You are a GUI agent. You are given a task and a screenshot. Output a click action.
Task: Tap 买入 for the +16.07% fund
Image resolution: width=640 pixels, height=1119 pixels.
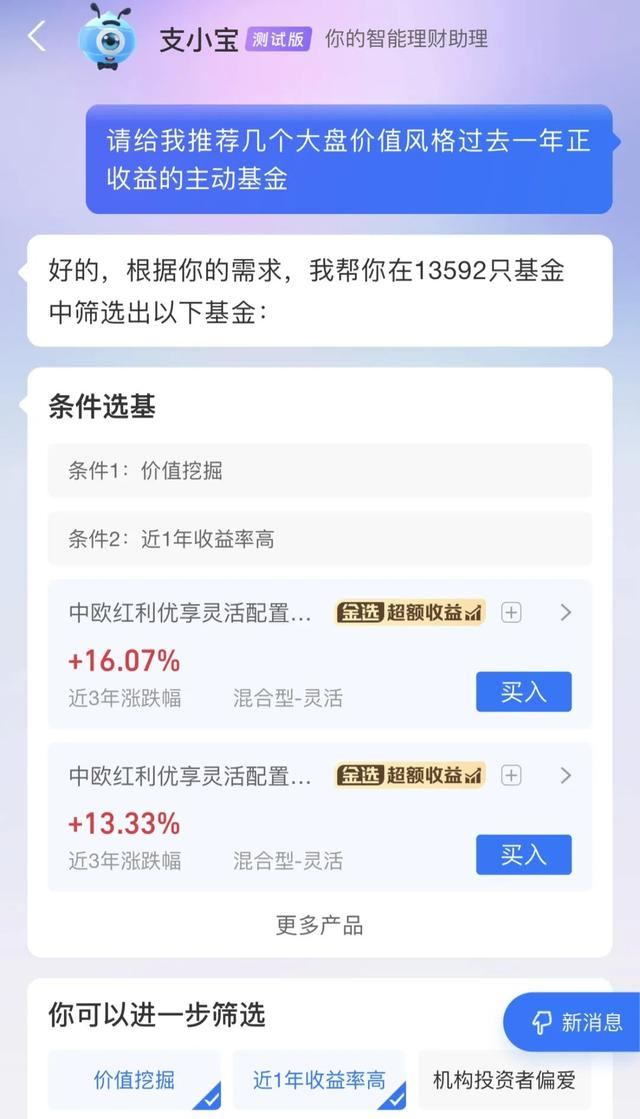(x=523, y=692)
